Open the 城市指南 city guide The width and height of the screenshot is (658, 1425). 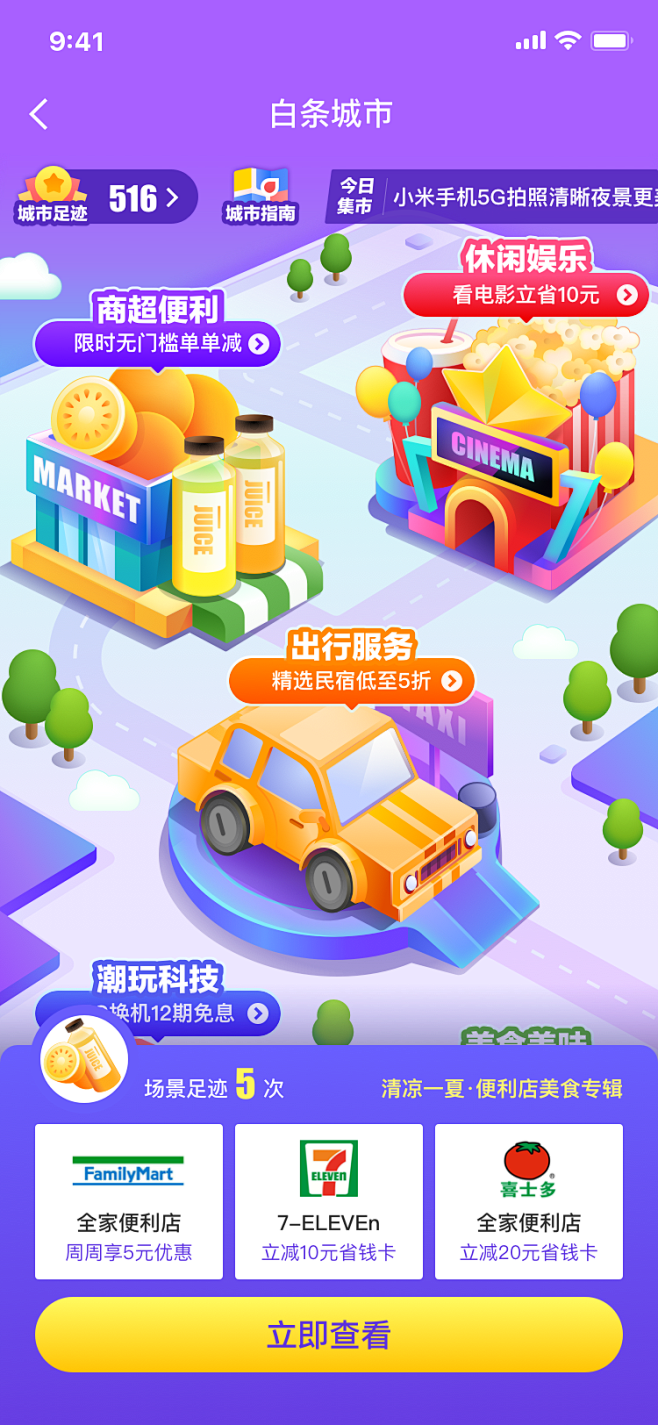click(x=260, y=197)
